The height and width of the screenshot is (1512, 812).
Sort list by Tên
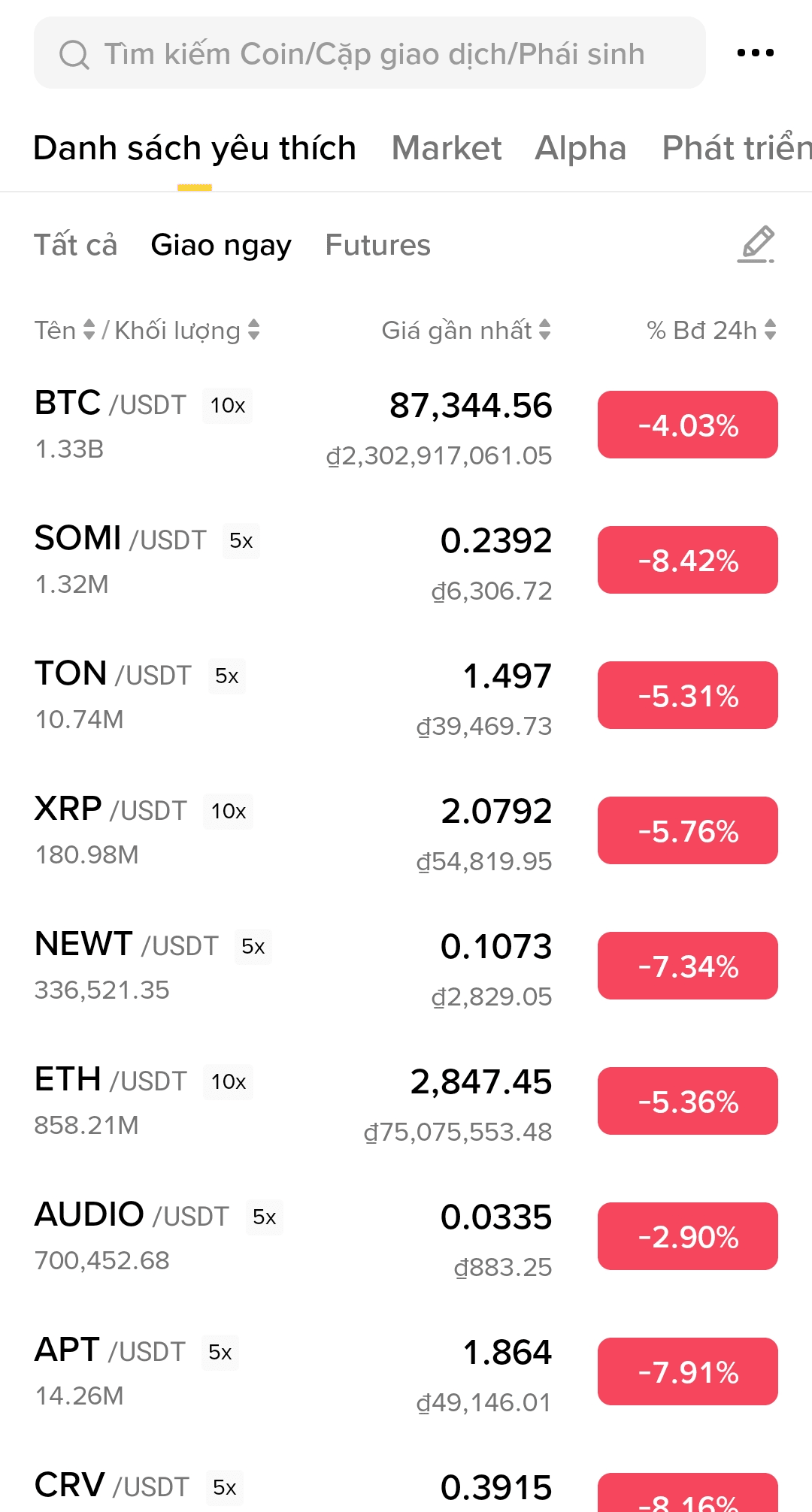coord(65,330)
